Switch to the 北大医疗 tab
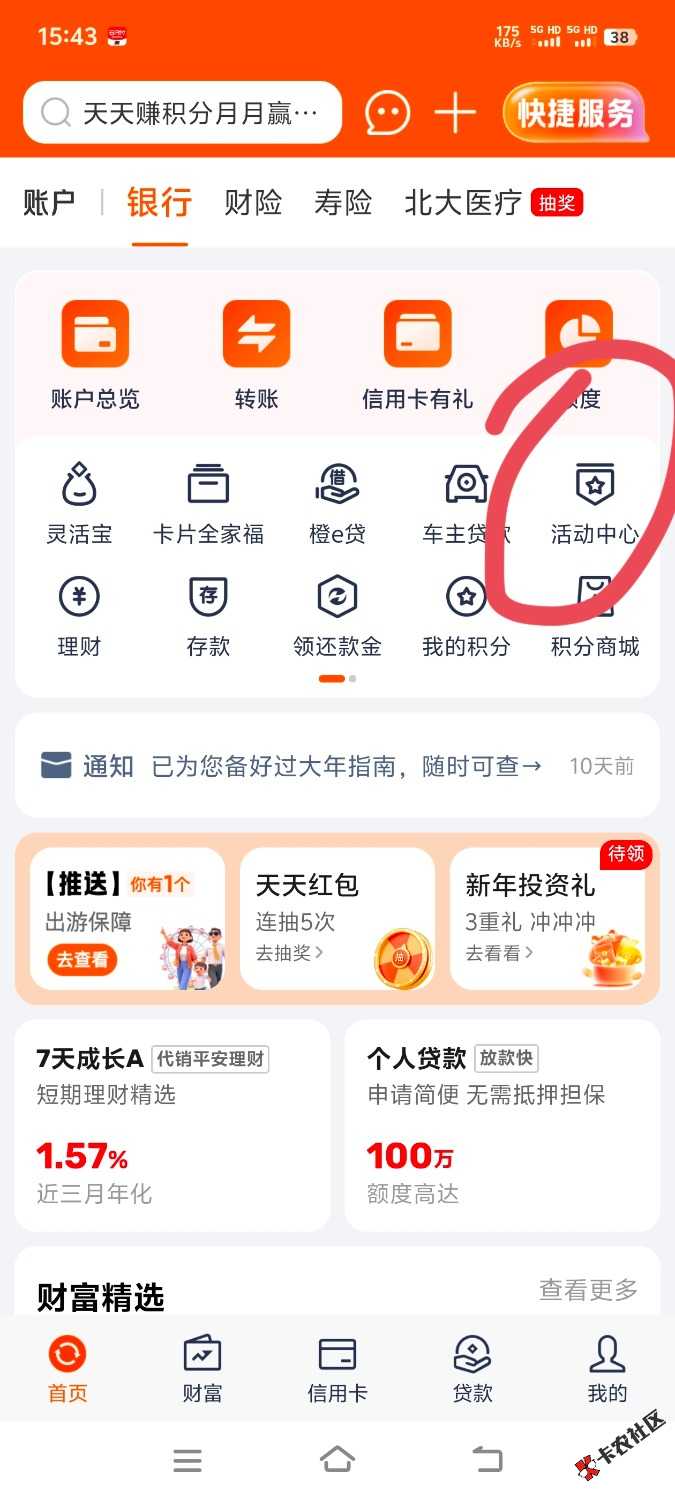Viewport: 675px width, 1500px height. click(463, 203)
